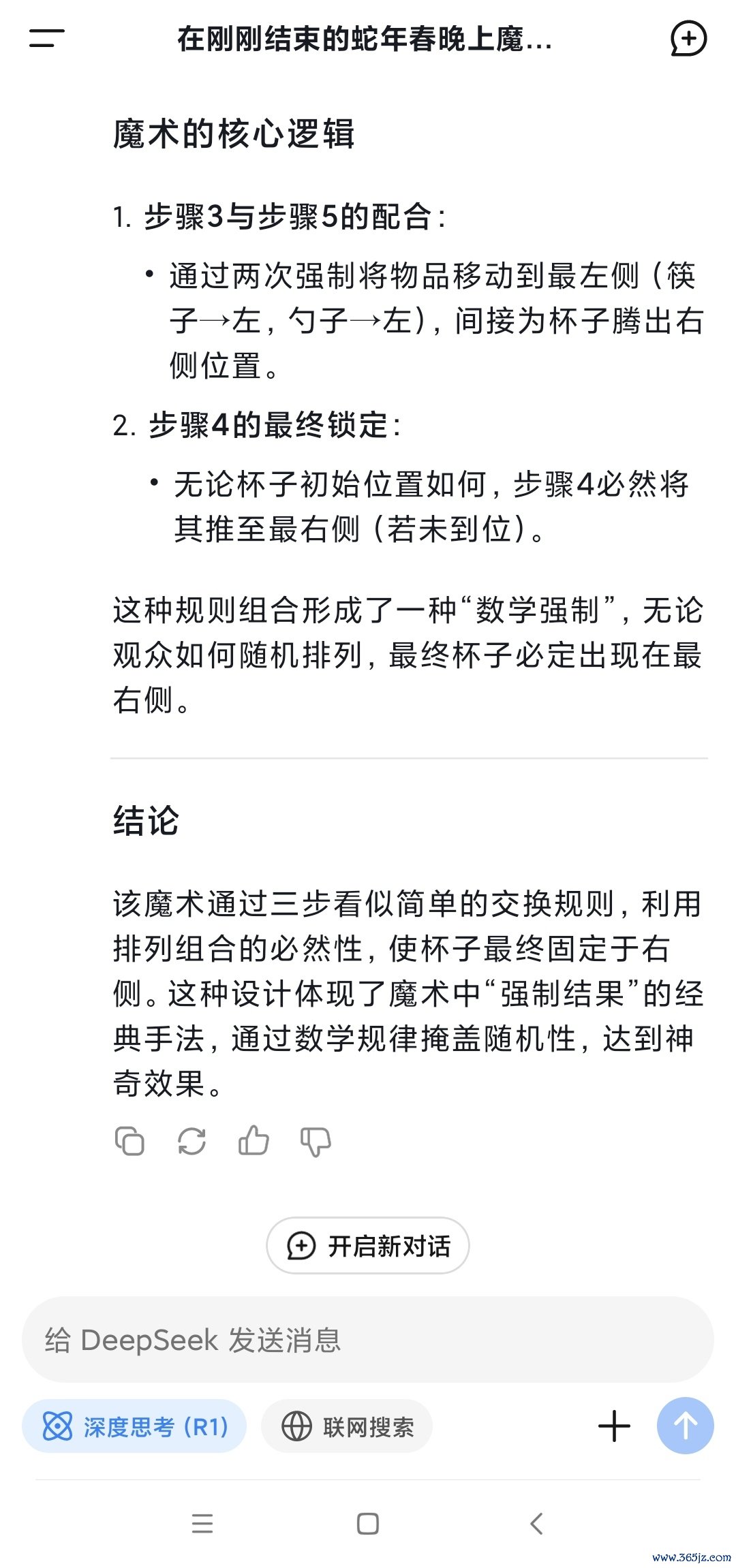Enable 联网搜索 web search
Image resolution: width=736 pixels, height=1568 pixels.
click(347, 1426)
